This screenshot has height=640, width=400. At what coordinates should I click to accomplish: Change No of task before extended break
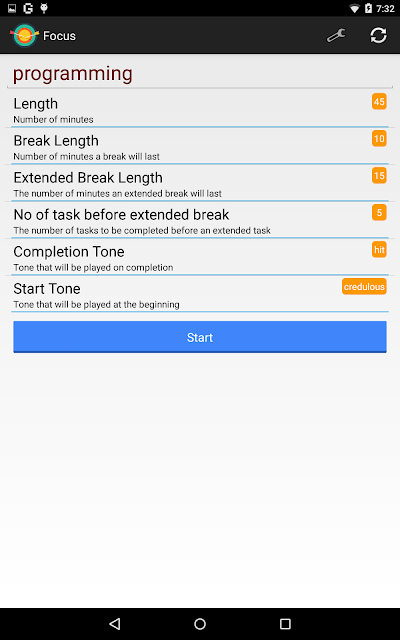[x=200, y=220]
